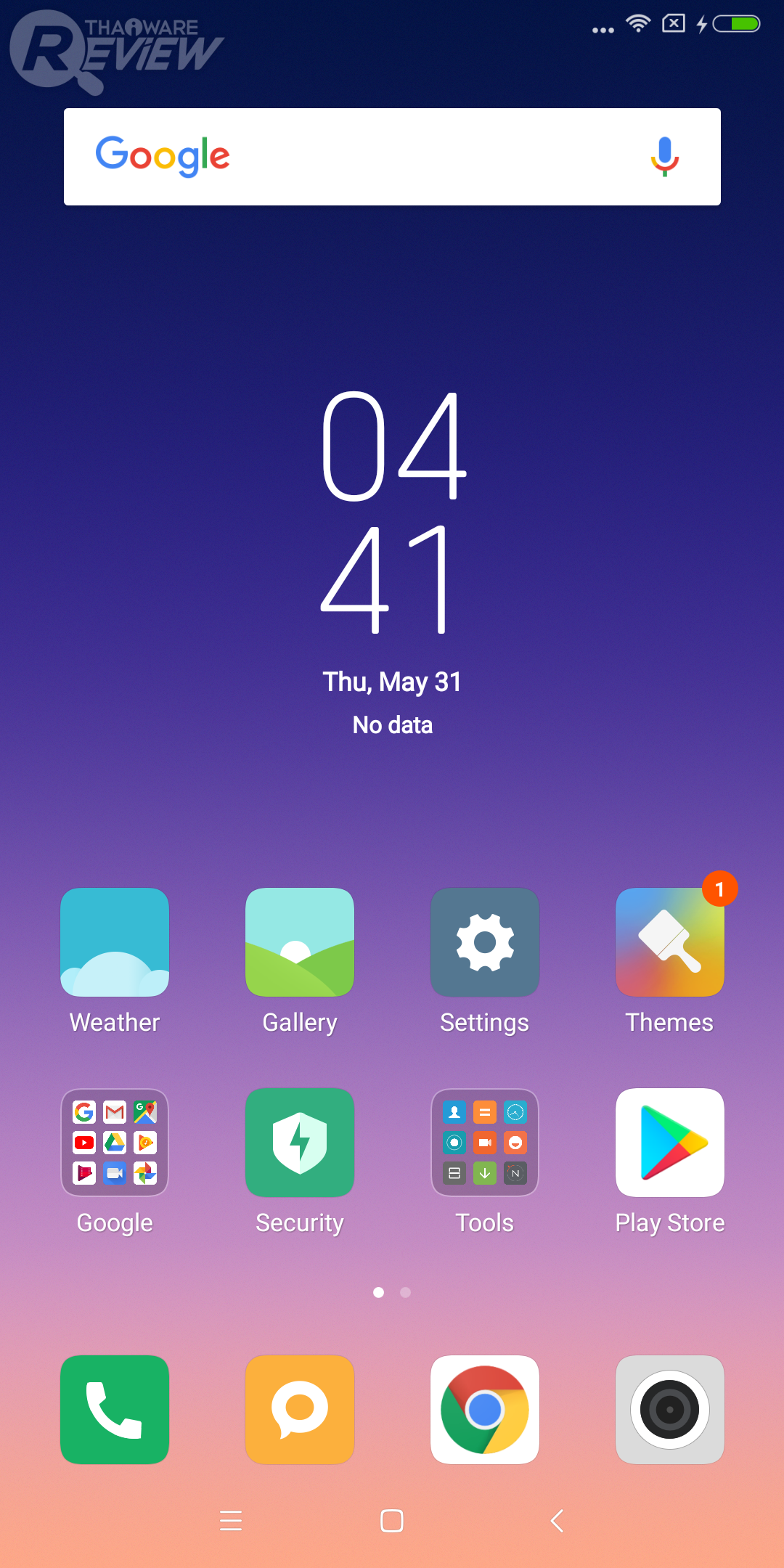
Task: Open the Gallery app
Action: click(x=300, y=942)
